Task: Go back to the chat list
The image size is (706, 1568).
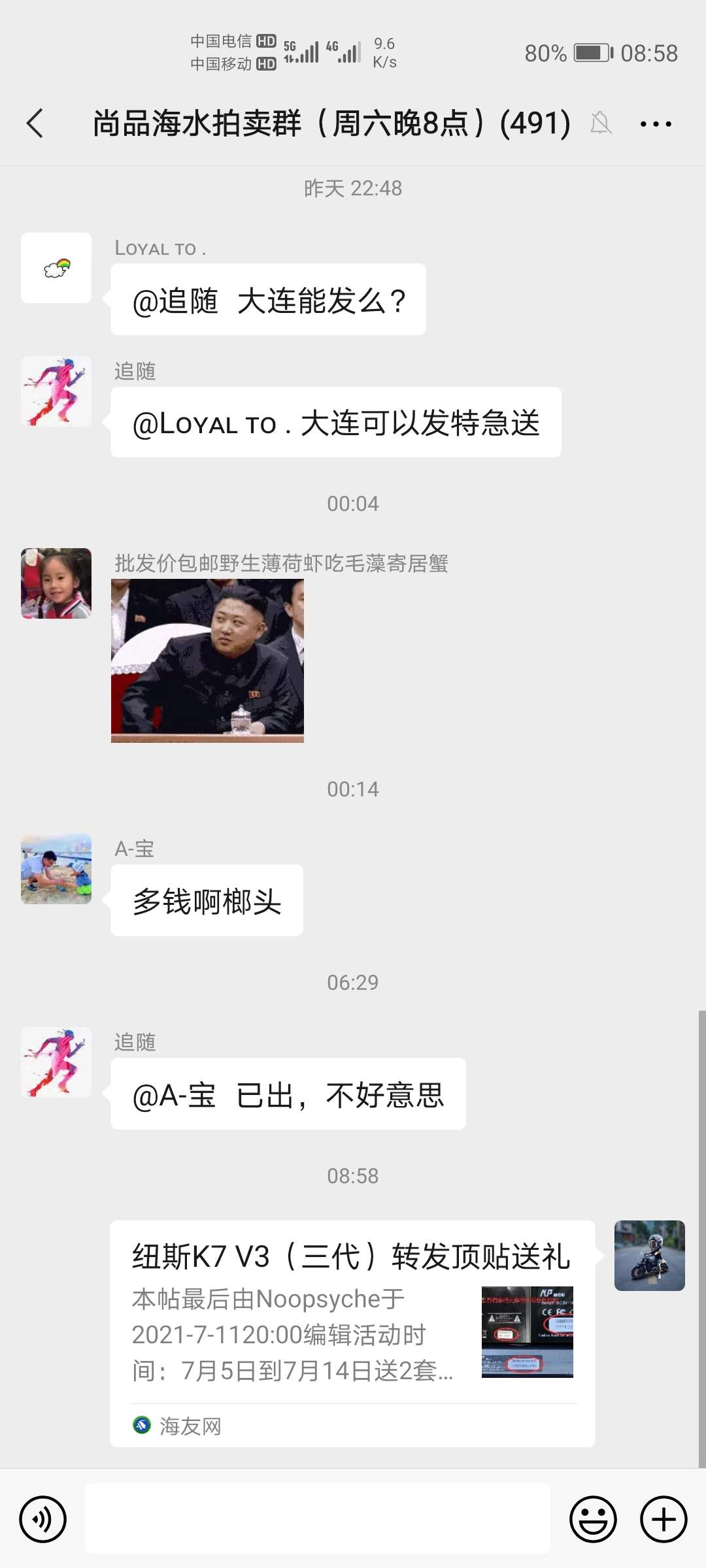Action: [35, 123]
